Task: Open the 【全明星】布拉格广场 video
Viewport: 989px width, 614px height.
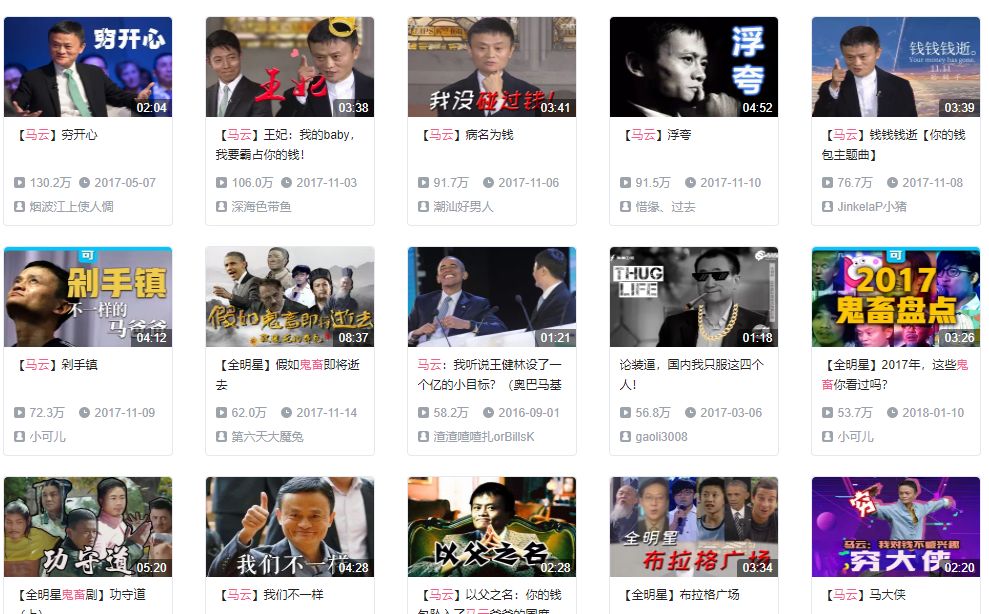Action: point(694,527)
